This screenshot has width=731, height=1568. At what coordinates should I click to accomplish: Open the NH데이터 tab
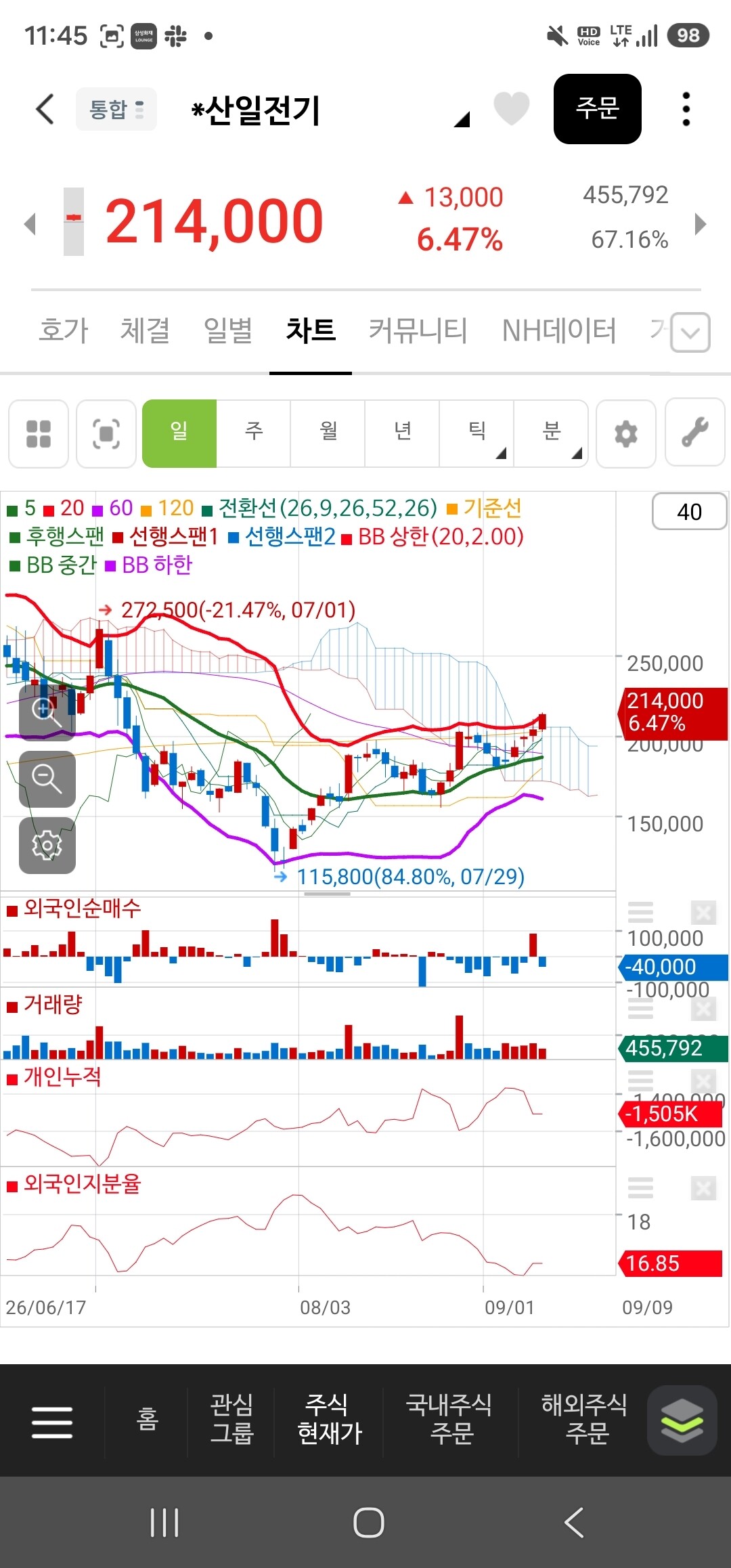(x=559, y=330)
